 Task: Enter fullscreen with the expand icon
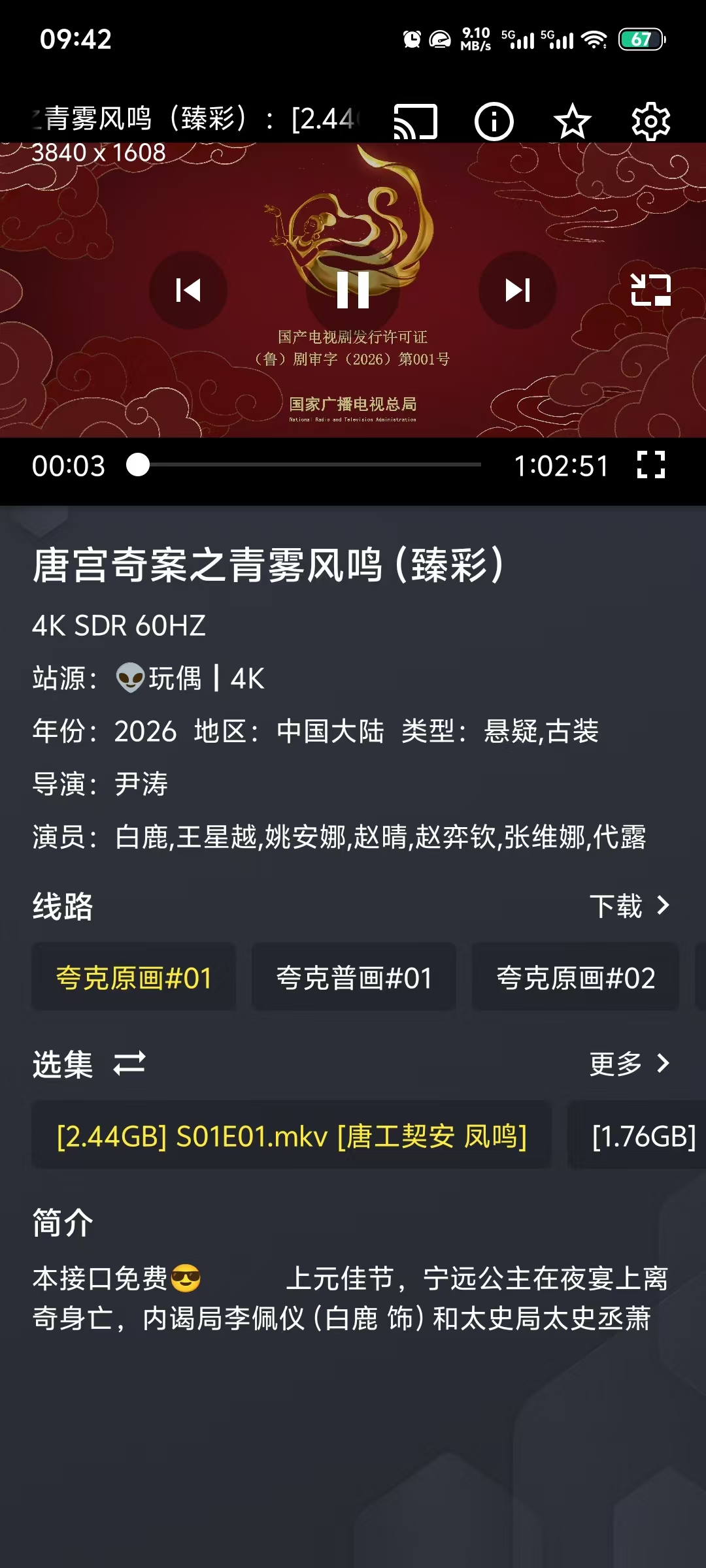pyautogui.click(x=651, y=465)
